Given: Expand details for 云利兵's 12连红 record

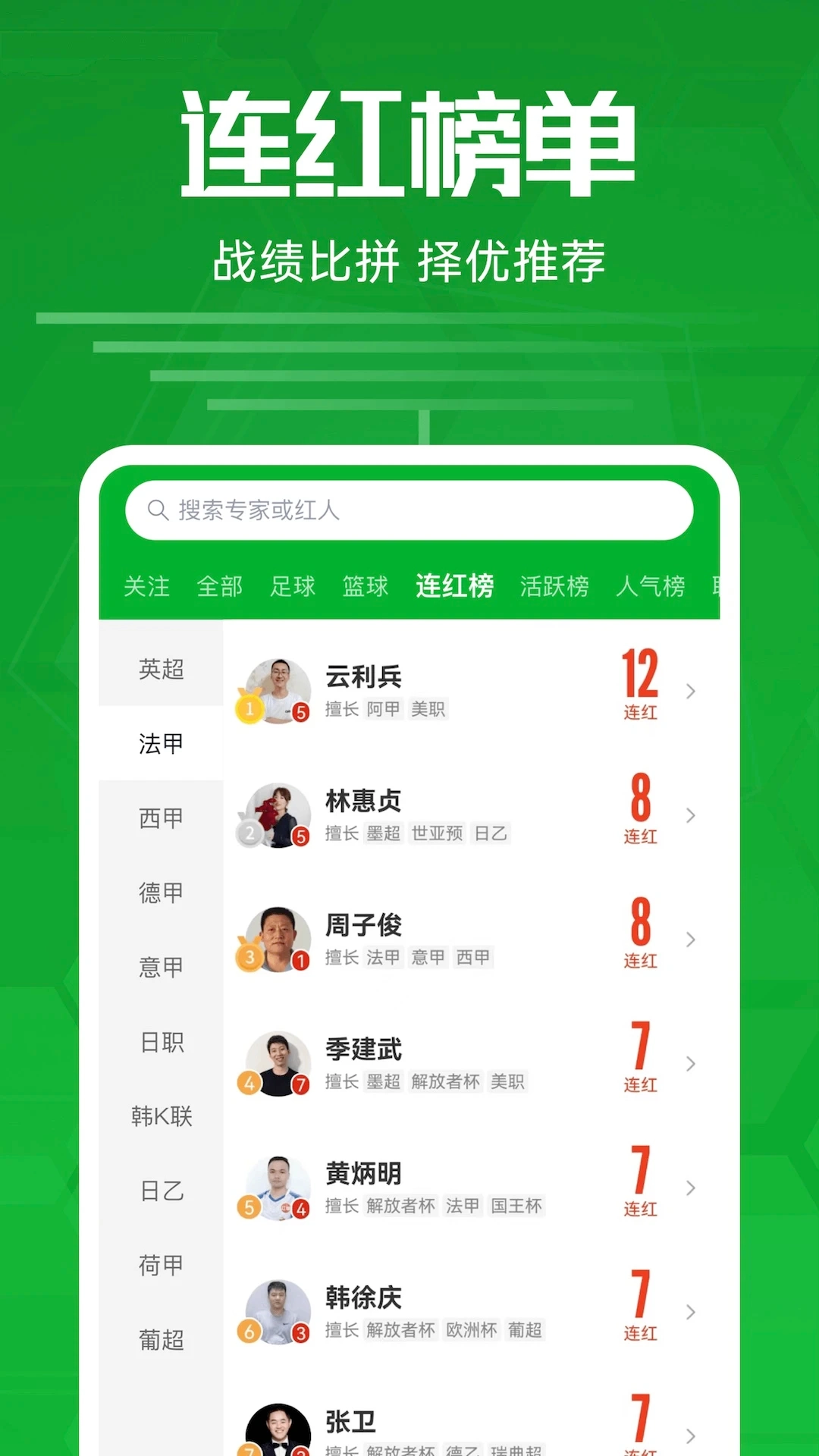Looking at the screenshot, I should pos(691,691).
